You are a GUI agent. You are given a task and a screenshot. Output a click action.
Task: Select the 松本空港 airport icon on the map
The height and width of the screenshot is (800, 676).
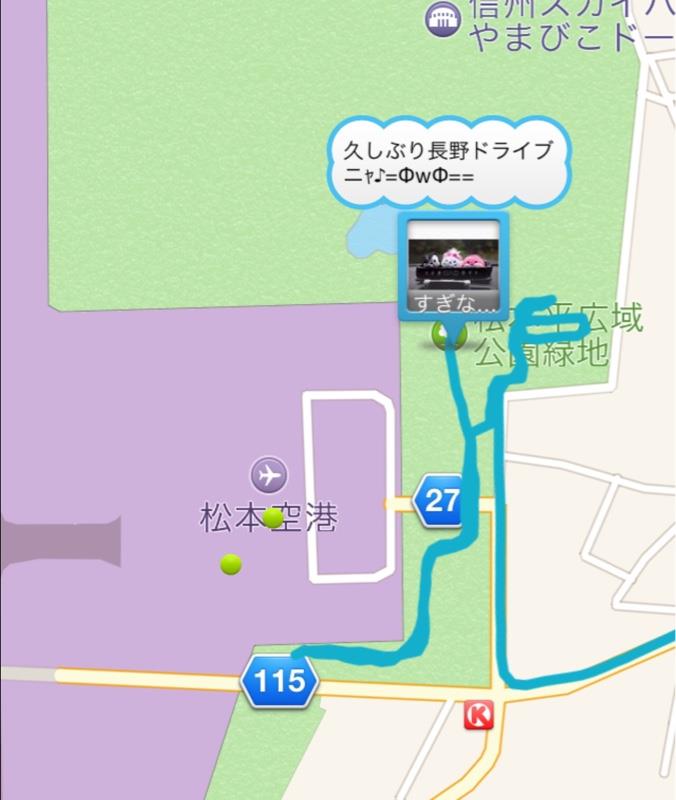pyautogui.click(x=268, y=474)
